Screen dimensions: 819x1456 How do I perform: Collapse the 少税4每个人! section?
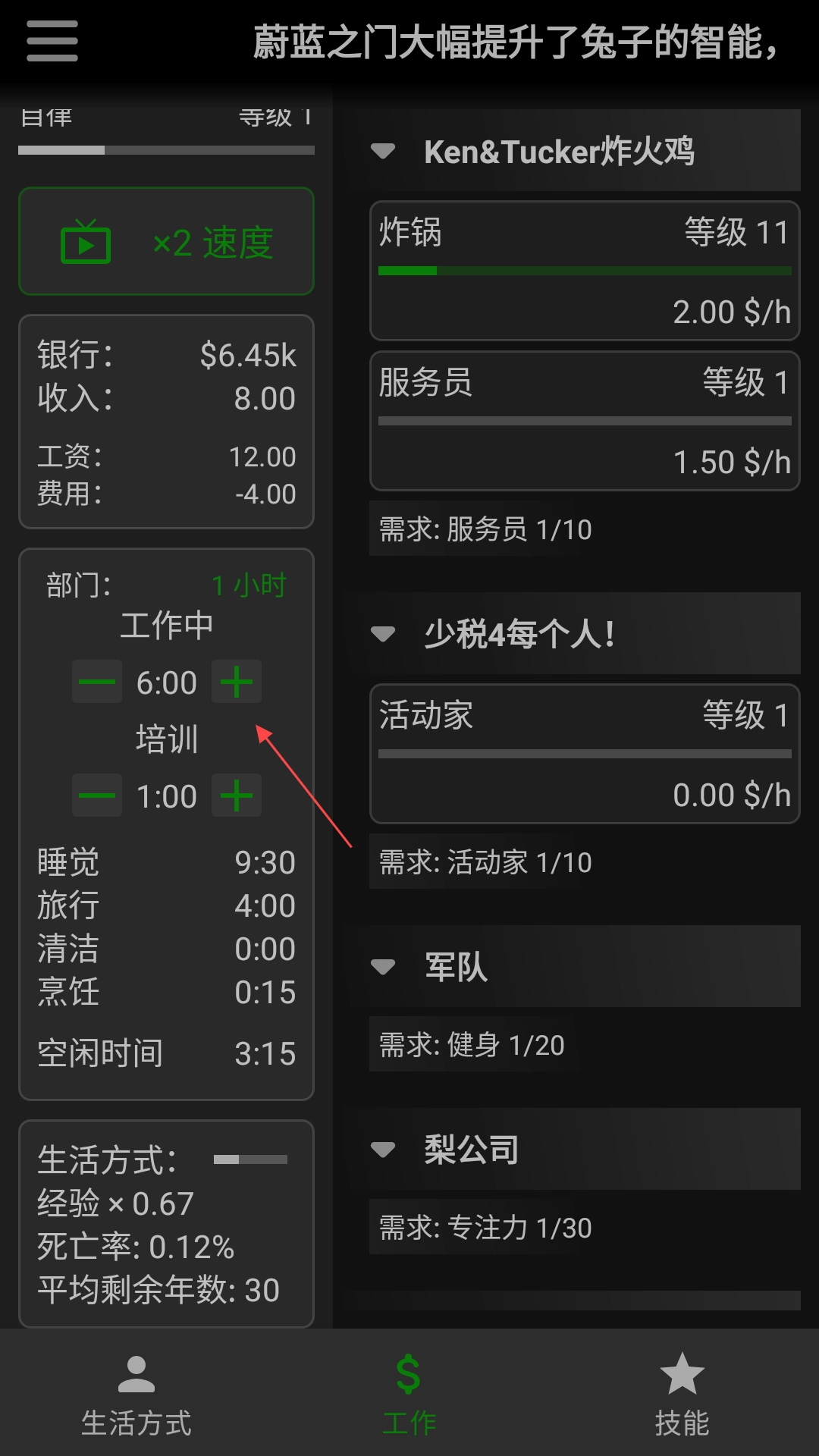click(x=383, y=634)
